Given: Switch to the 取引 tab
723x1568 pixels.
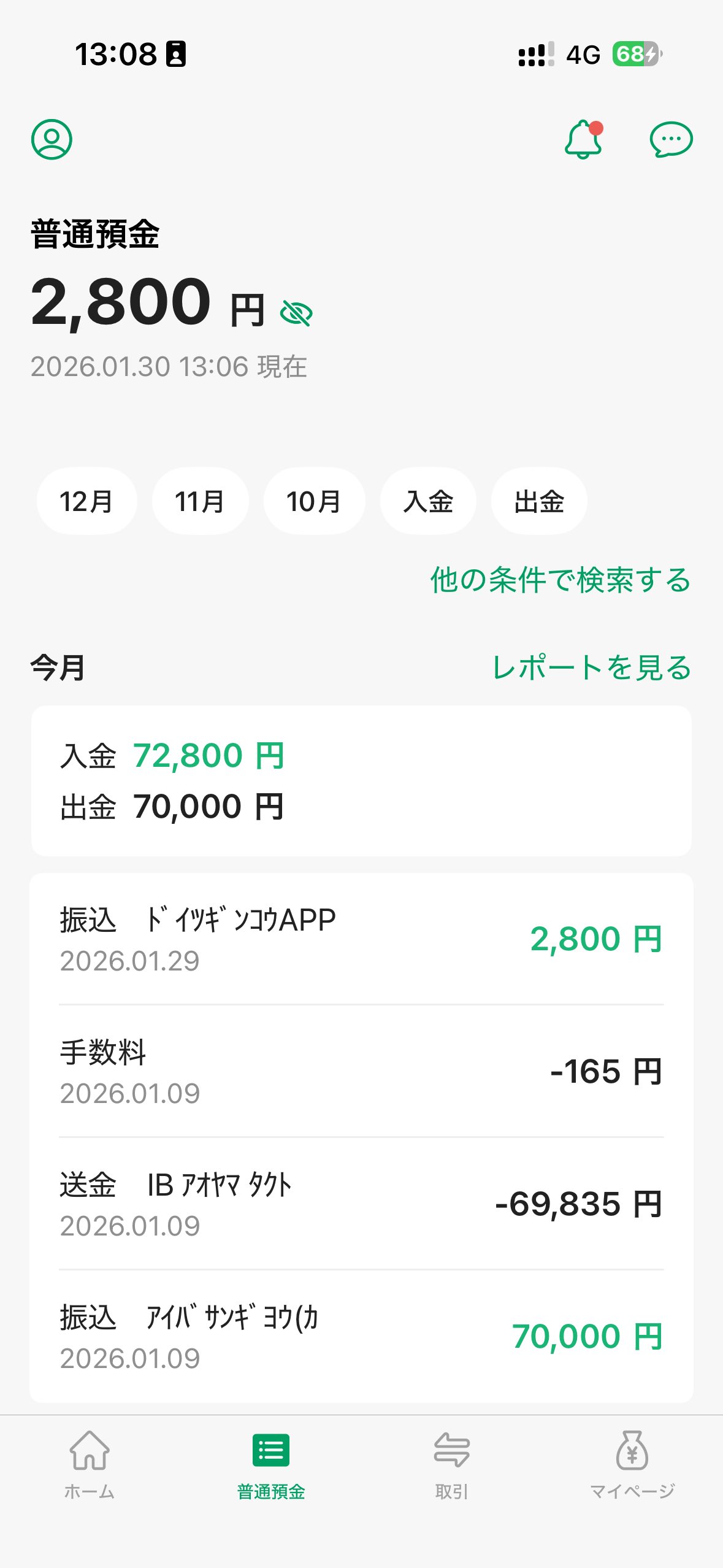Looking at the screenshot, I should [x=452, y=1464].
